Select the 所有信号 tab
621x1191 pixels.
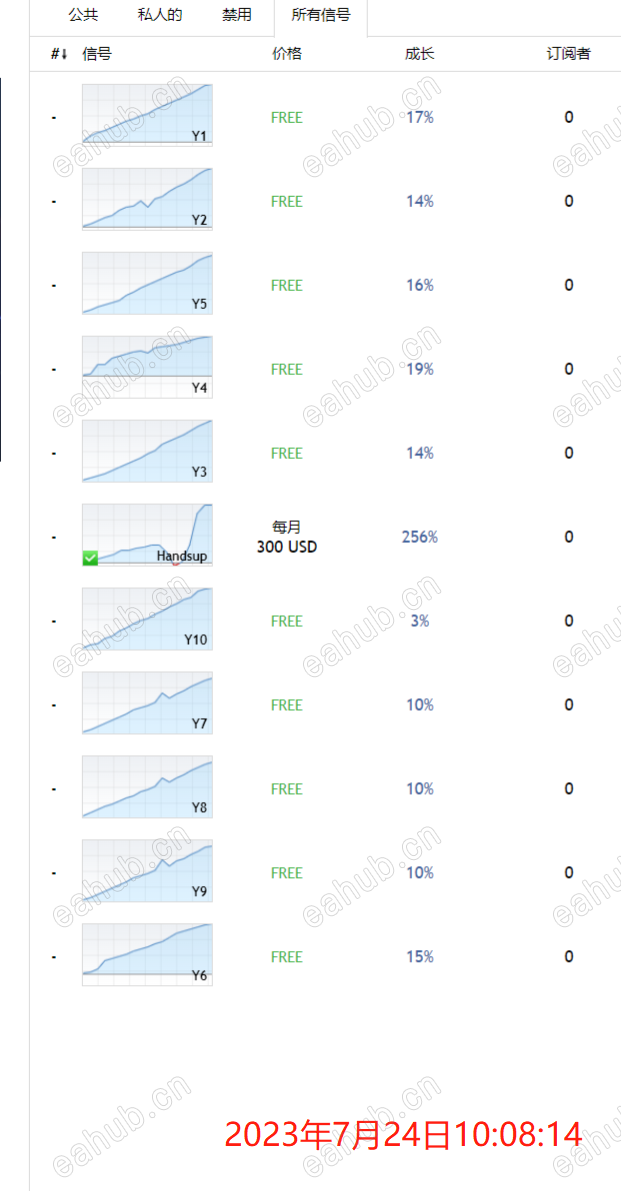[321, 15]
